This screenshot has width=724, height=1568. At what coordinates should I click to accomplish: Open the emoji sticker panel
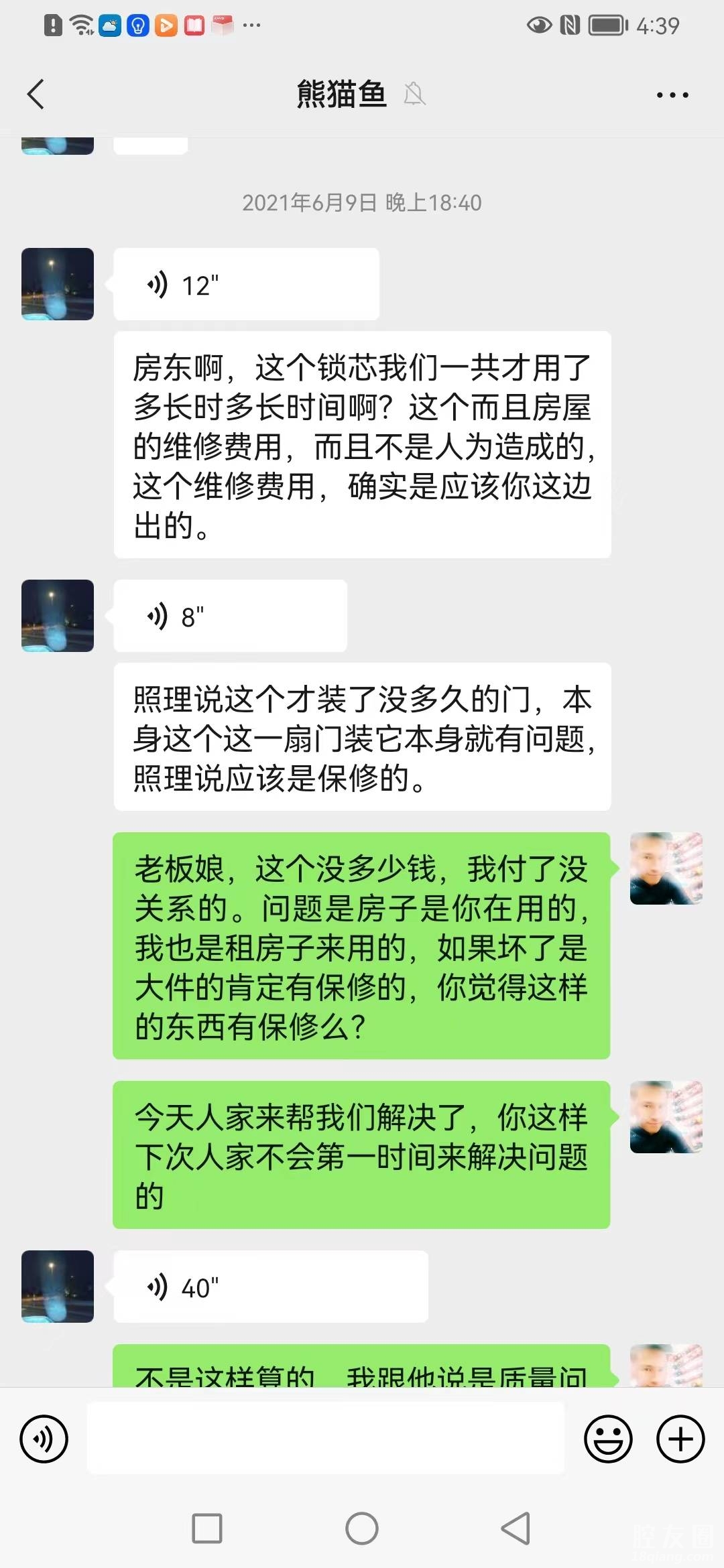[607, 1439]
